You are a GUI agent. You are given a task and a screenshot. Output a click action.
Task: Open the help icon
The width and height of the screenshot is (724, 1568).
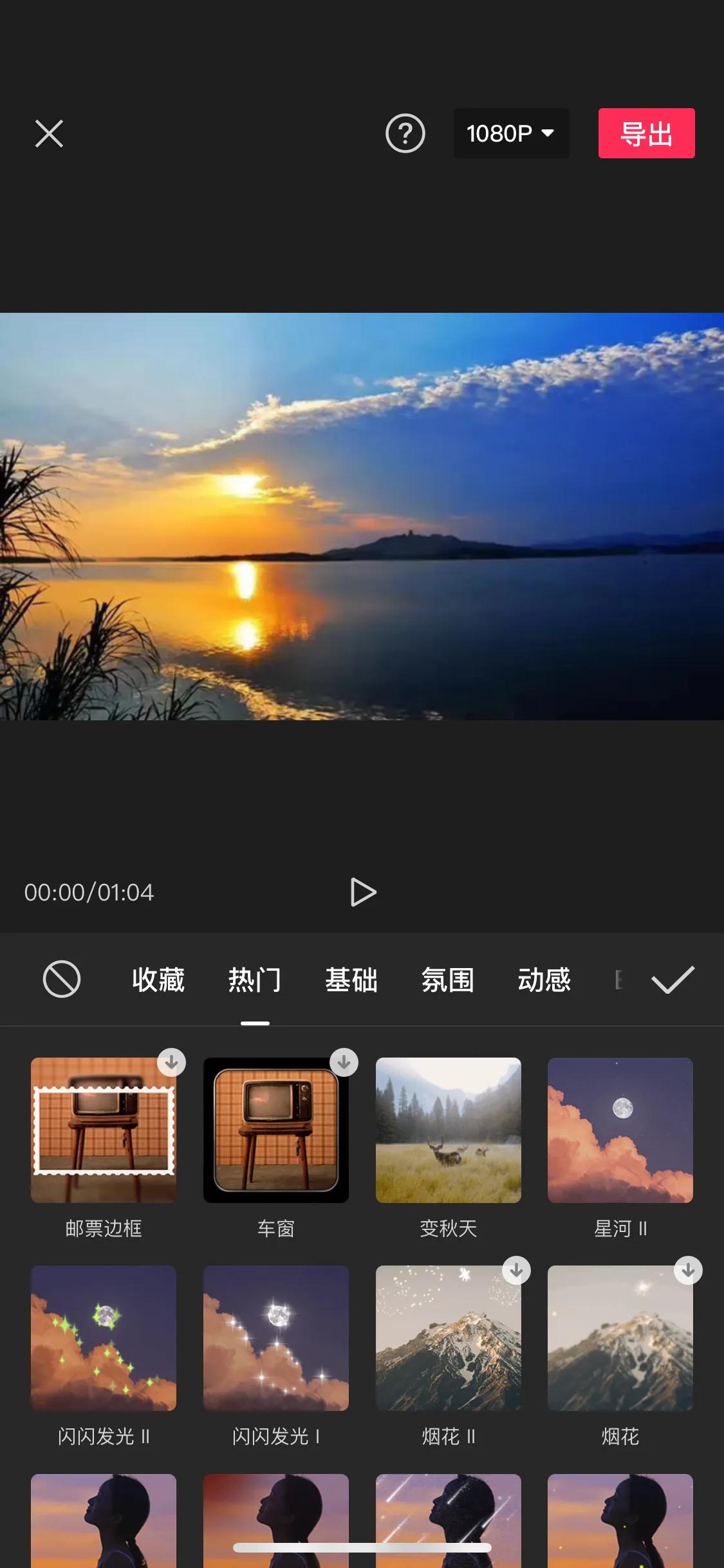(404, 133)
